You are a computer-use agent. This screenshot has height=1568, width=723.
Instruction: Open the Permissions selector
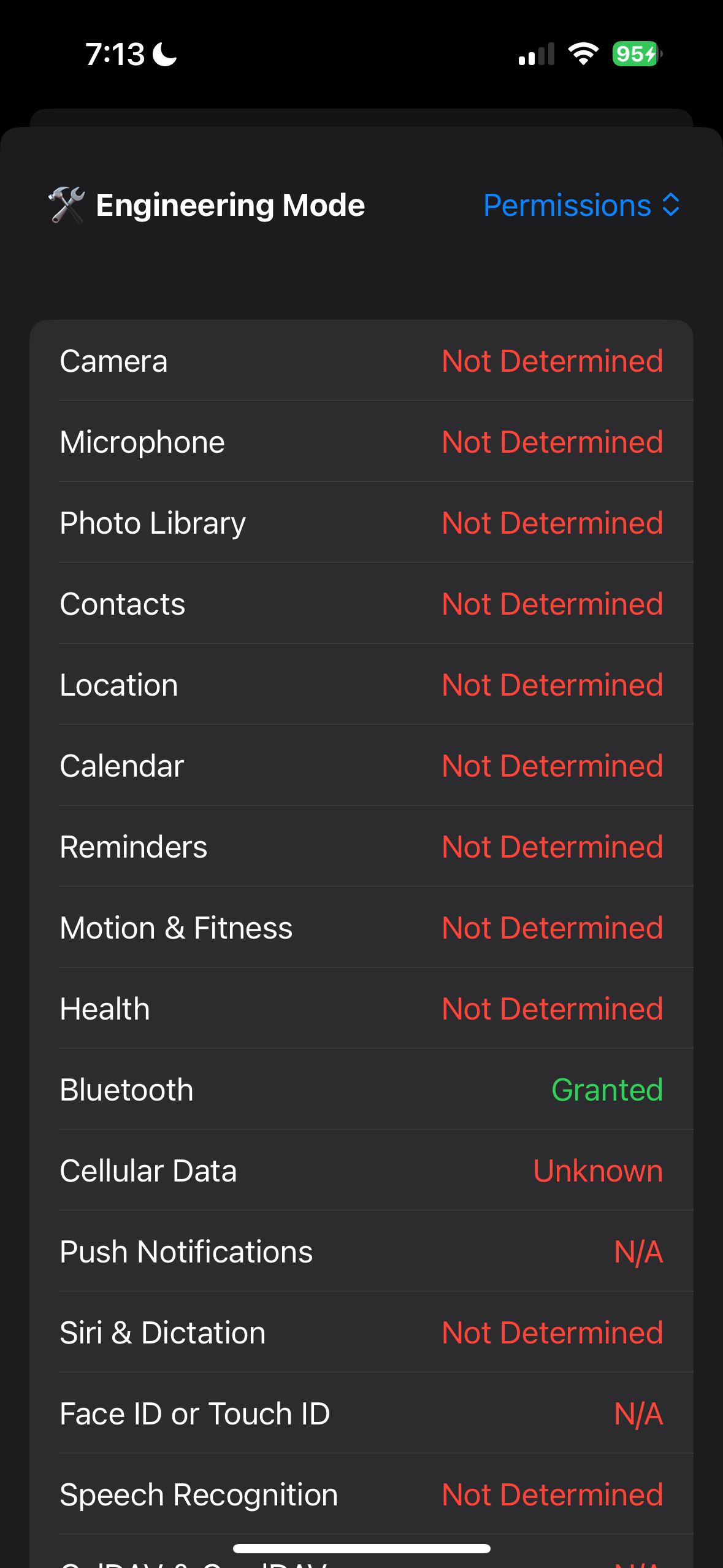[x=567, y=205]
